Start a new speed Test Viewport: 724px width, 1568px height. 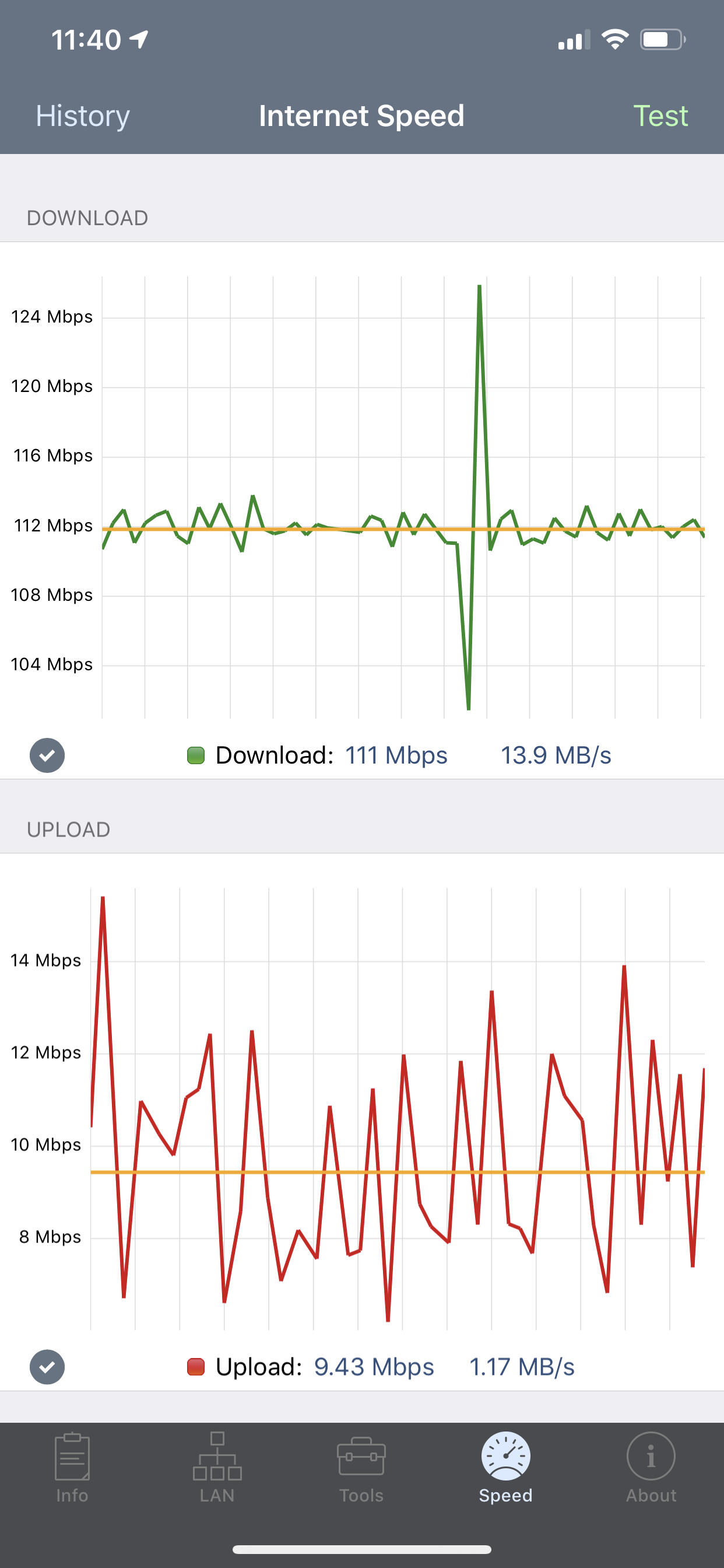660,116
